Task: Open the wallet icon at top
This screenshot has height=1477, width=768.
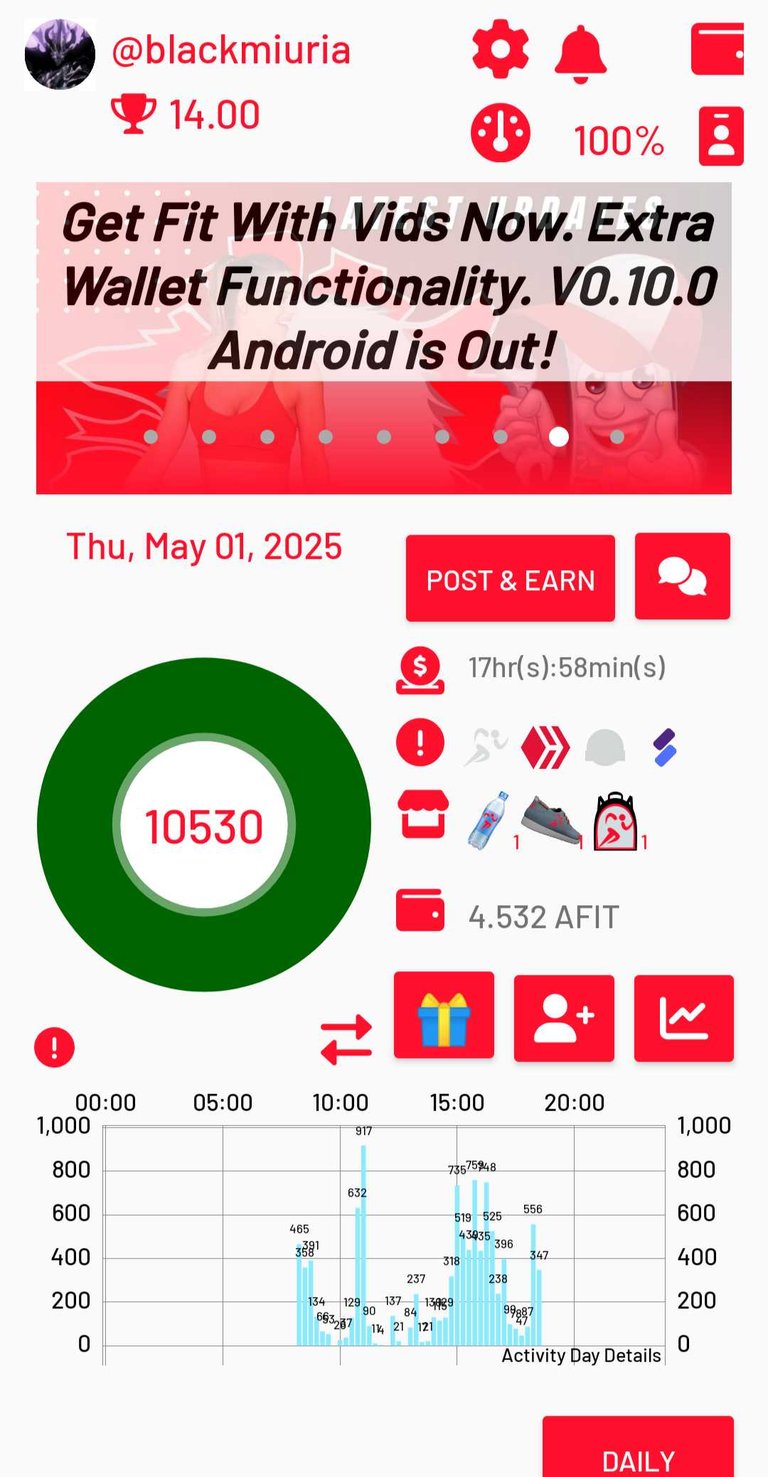Action: [717, 49]
